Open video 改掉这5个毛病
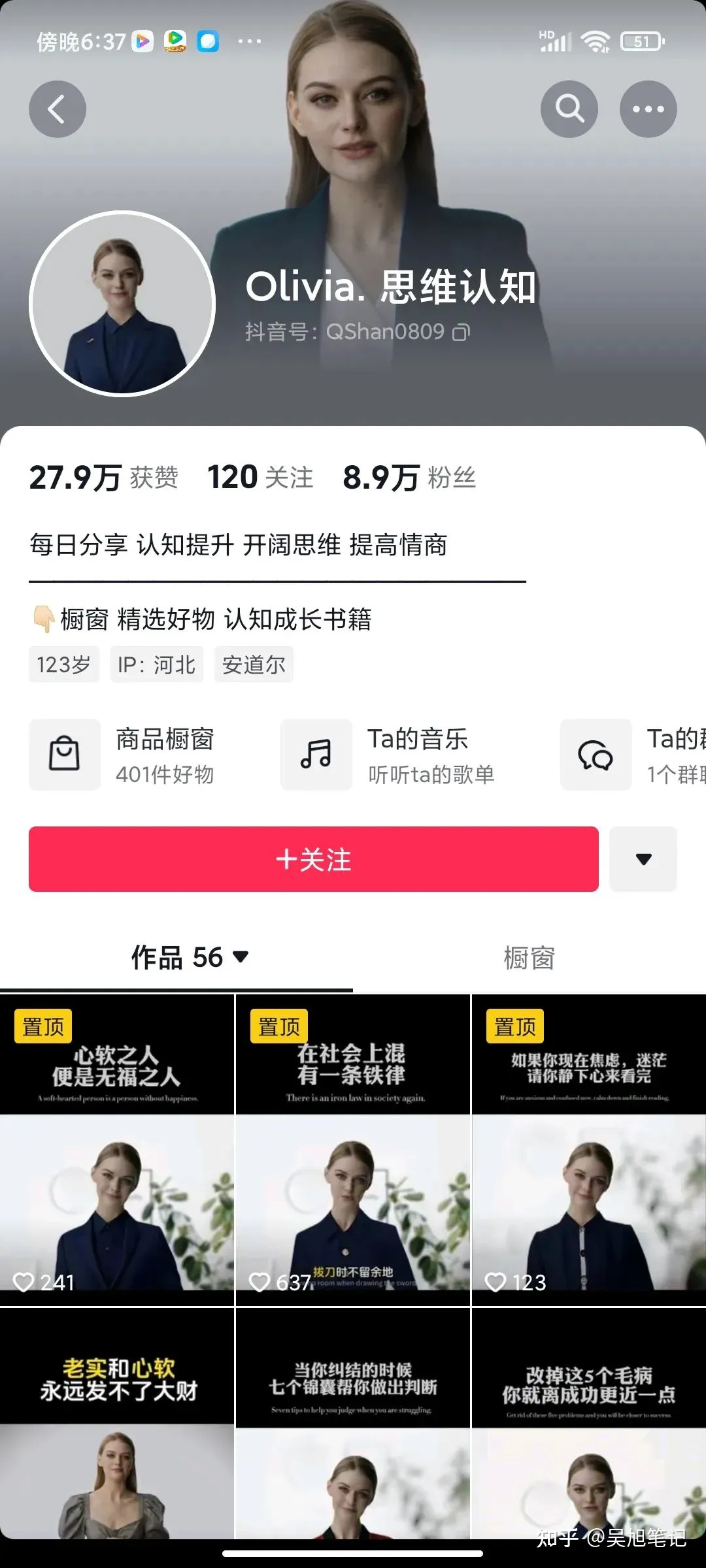The image size is (706, 1568). tap(588, 1424)
